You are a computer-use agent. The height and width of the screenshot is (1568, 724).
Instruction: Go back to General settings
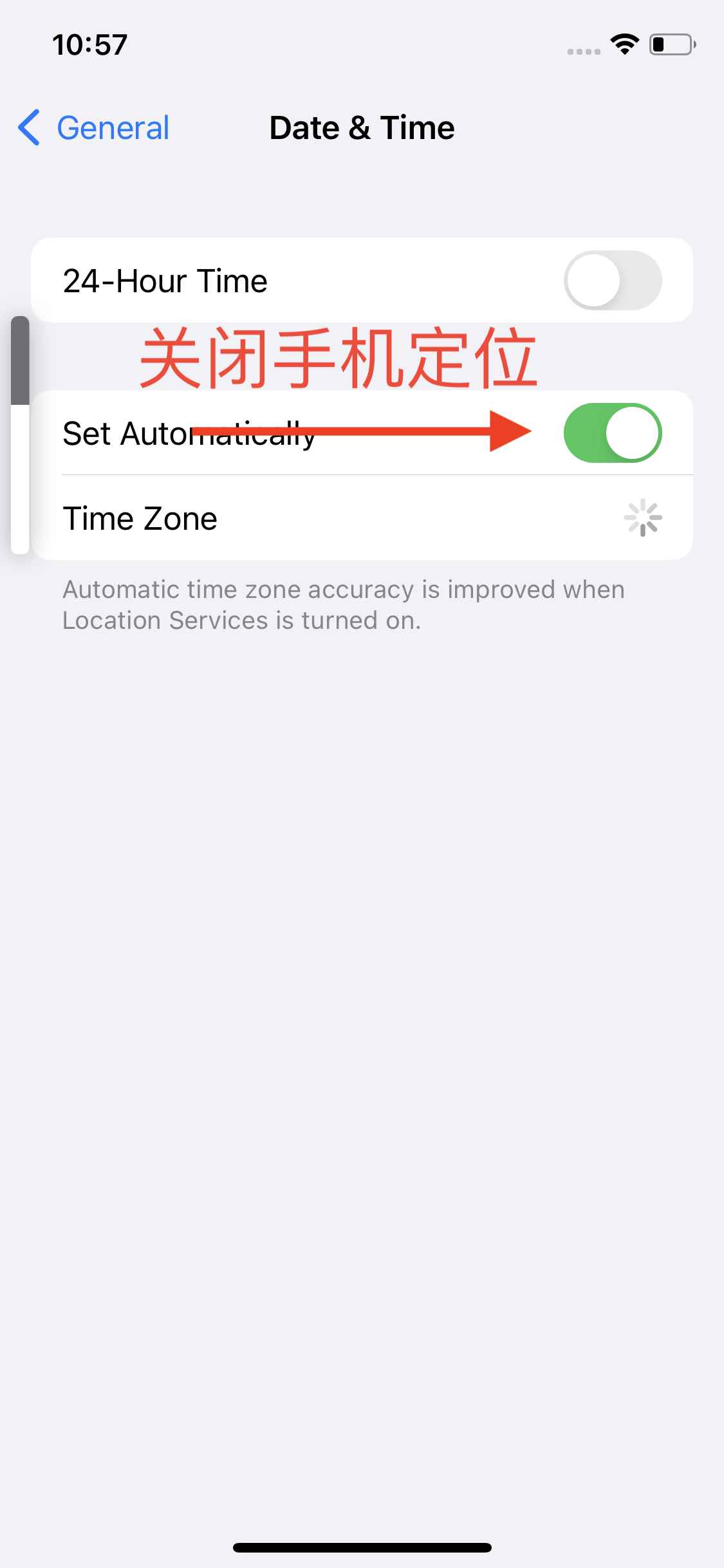tap(94, 127)
